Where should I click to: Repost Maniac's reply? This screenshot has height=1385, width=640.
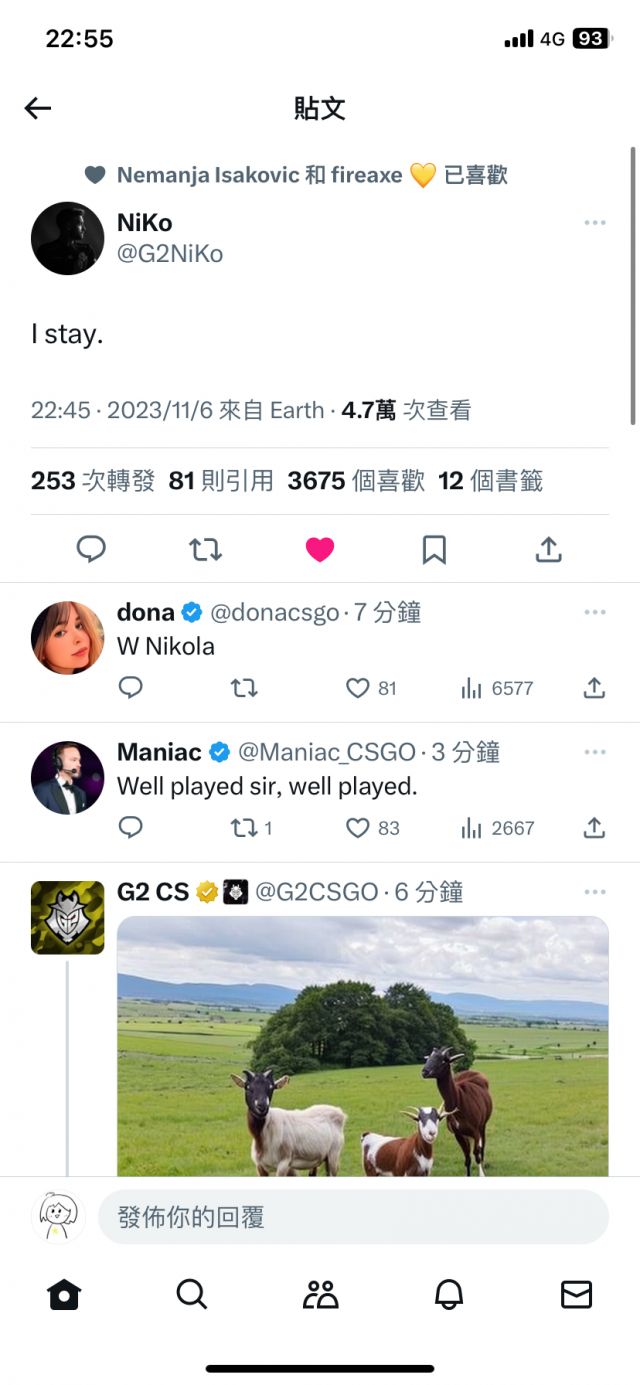pyautogui.click(x=244, y=828)
